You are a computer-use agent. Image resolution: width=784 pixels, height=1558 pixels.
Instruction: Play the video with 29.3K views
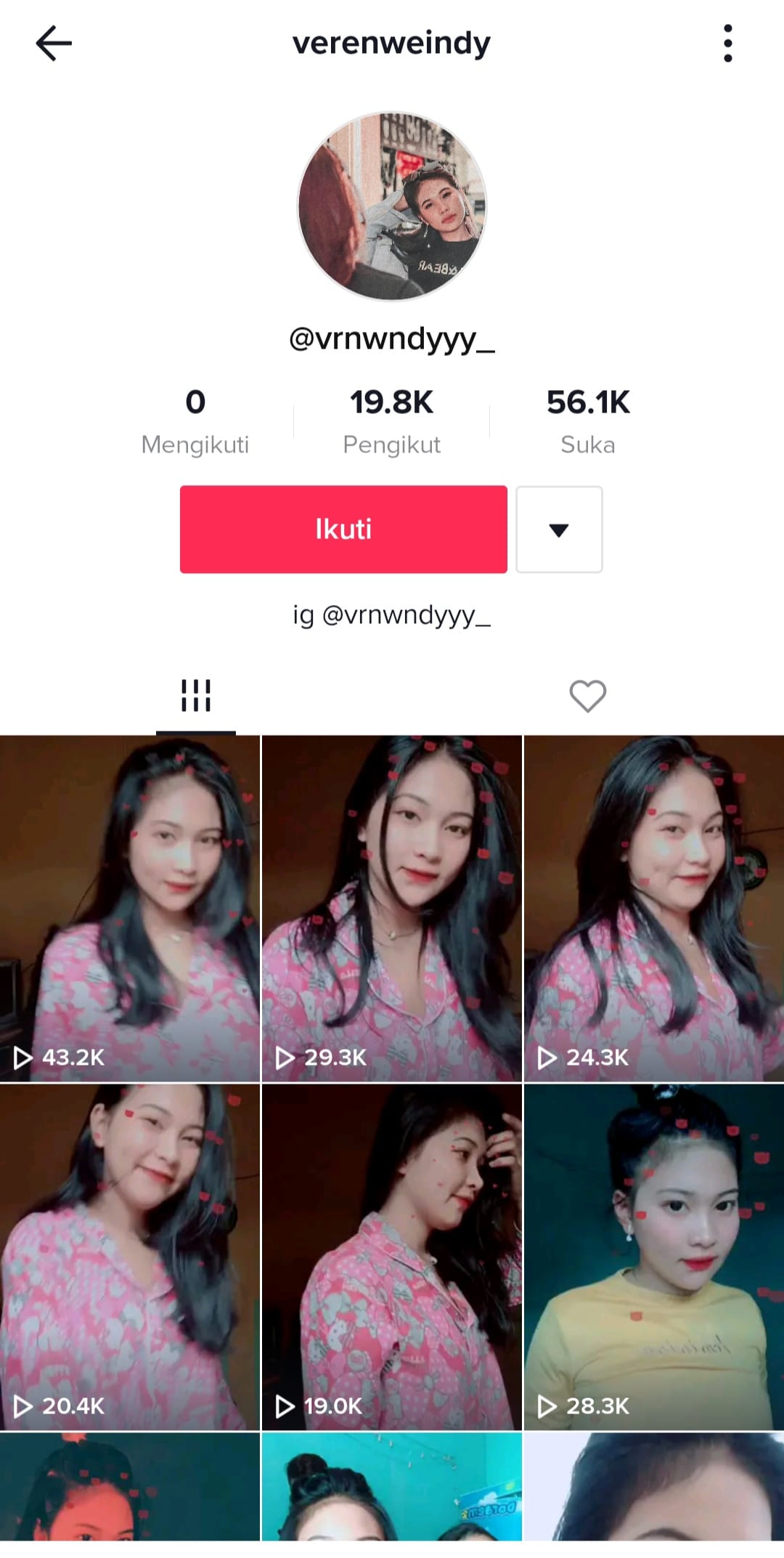[x=392, y=908]
